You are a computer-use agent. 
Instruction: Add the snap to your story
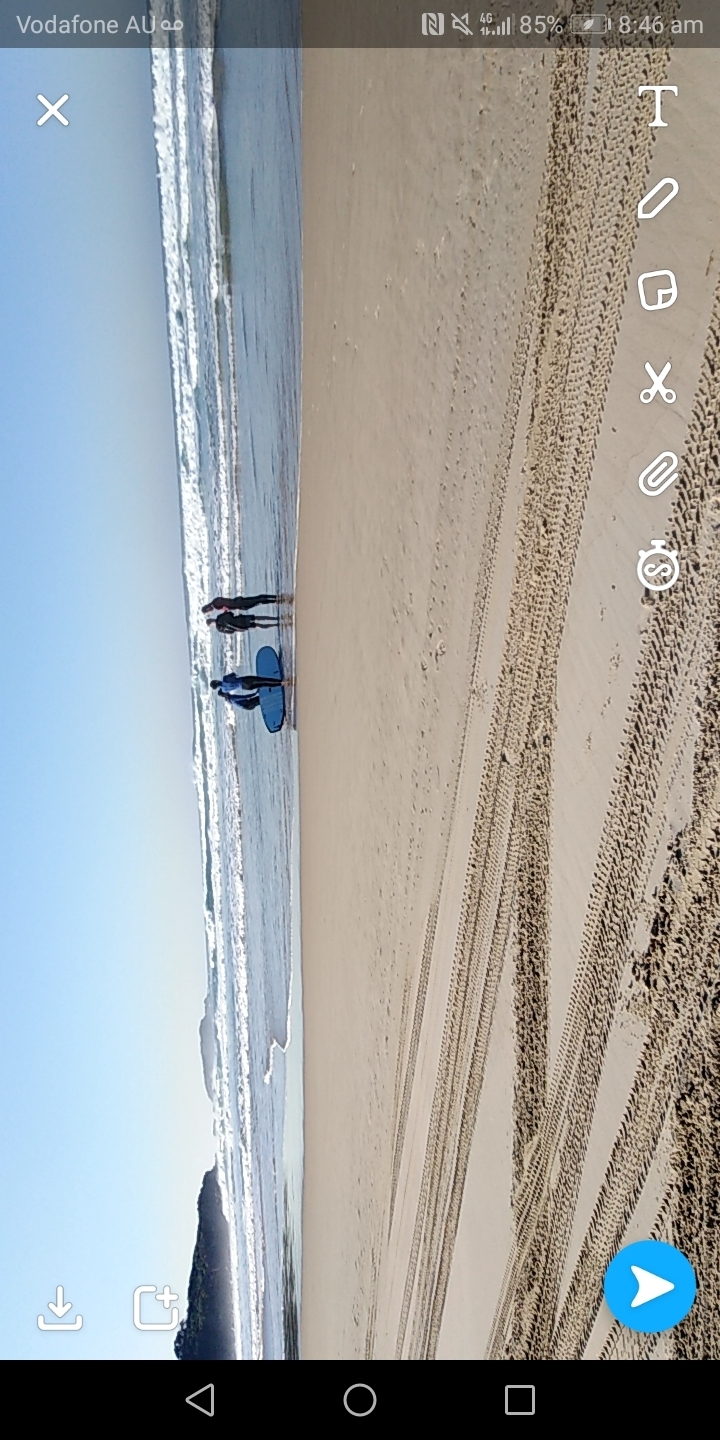tap(156, 1307)
